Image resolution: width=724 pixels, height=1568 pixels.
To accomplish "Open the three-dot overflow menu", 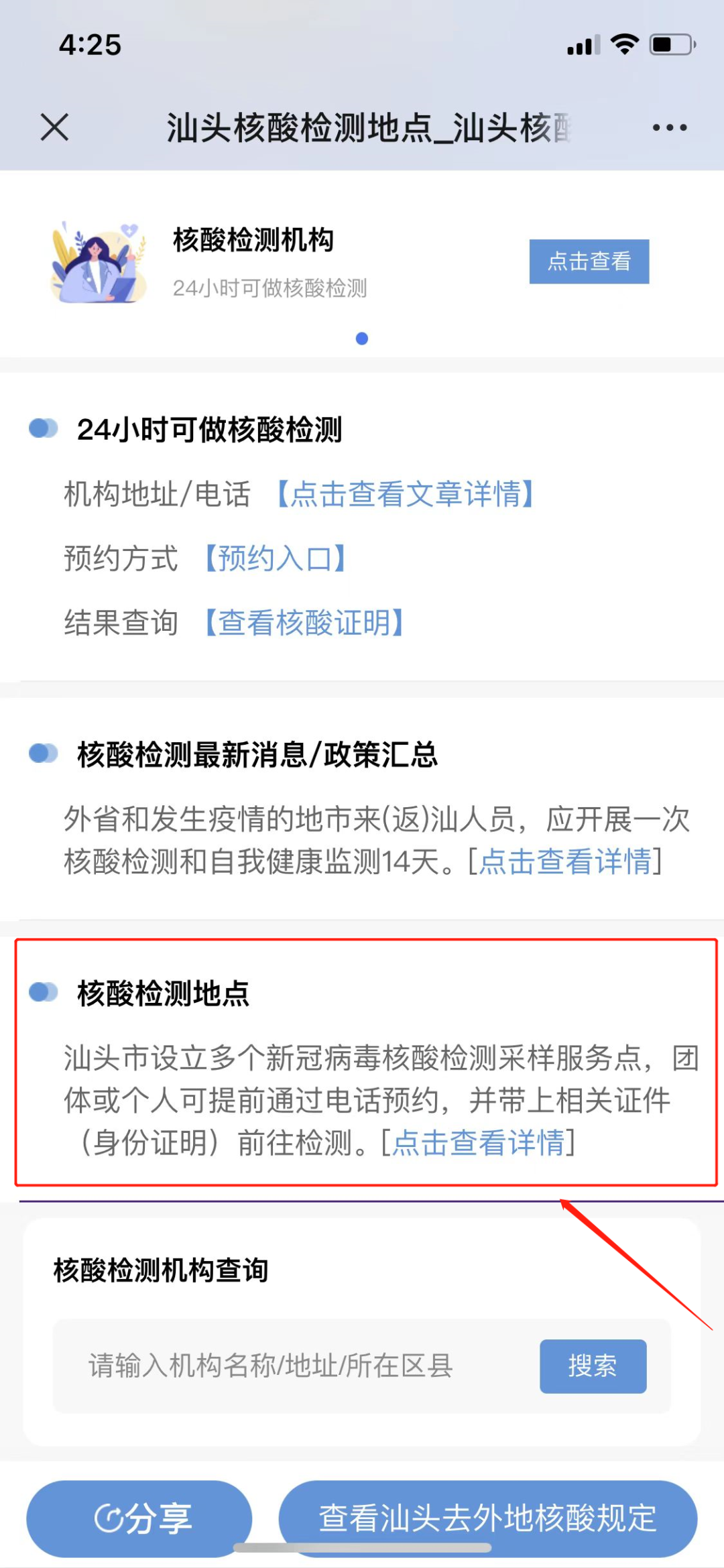I will click(x=669, y=127).
